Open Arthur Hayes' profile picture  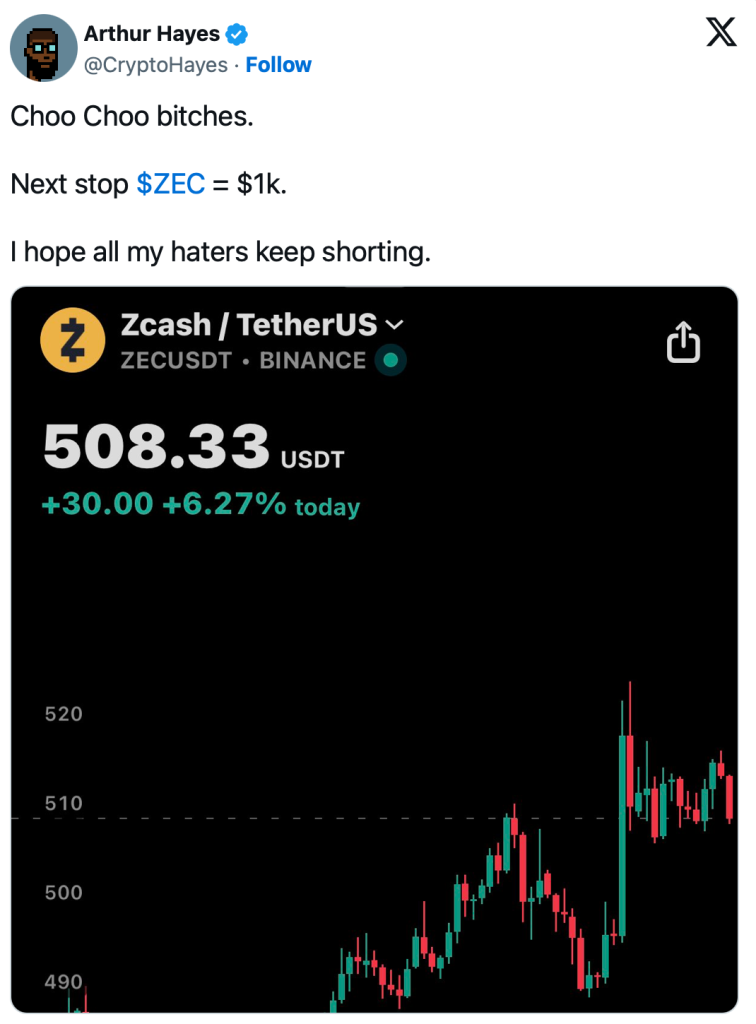[x=44, y=48]
